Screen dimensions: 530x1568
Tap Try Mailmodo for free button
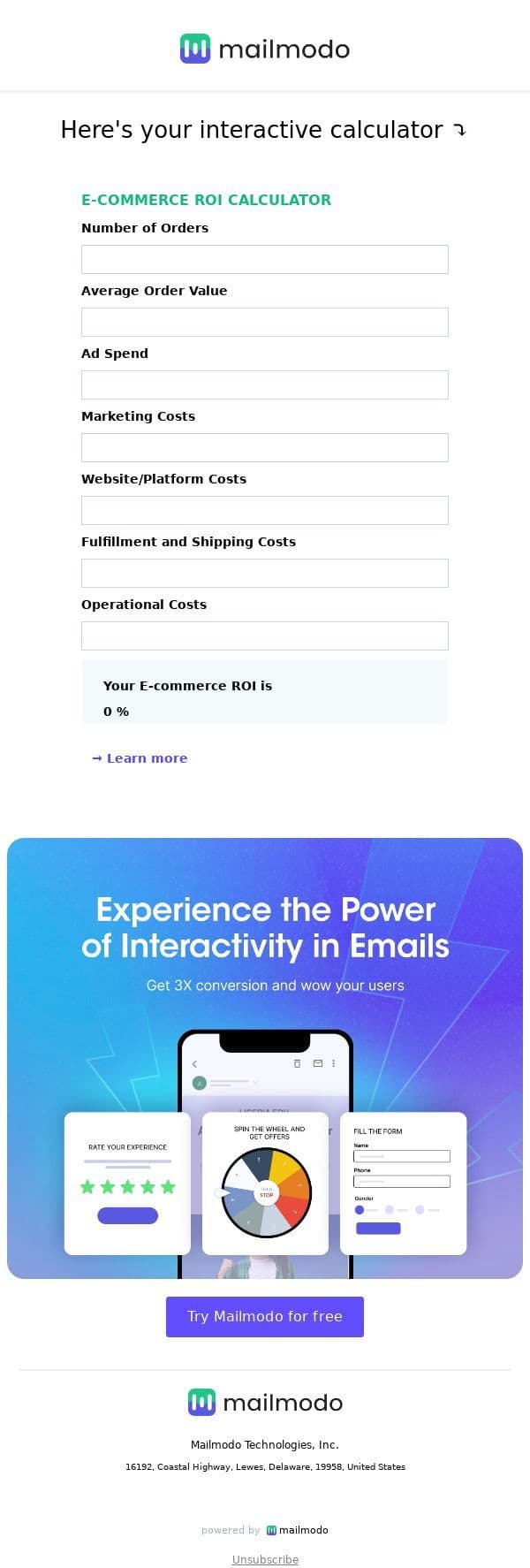pos(264,1316)
